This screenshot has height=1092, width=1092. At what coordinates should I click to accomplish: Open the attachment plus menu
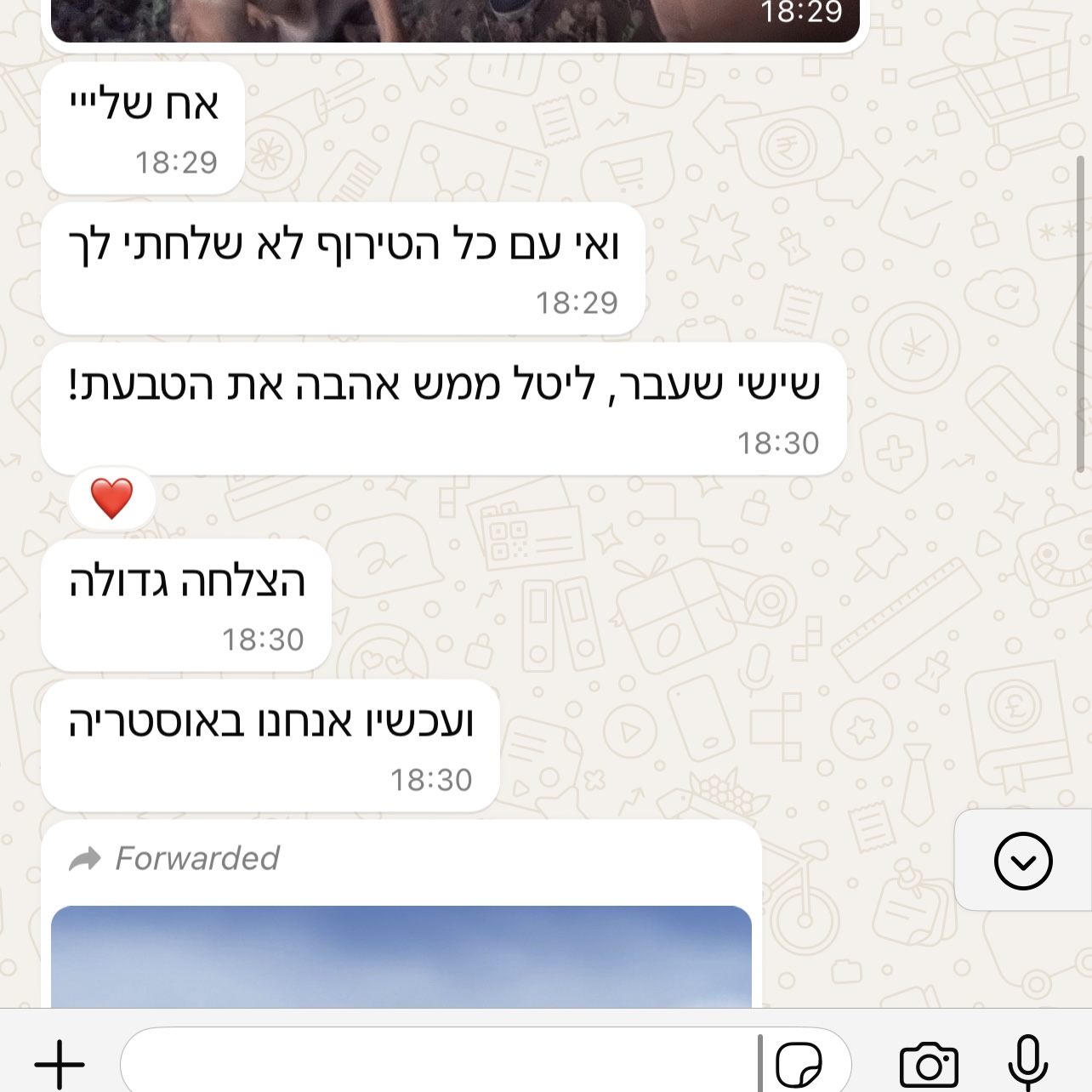[59, 1063]
